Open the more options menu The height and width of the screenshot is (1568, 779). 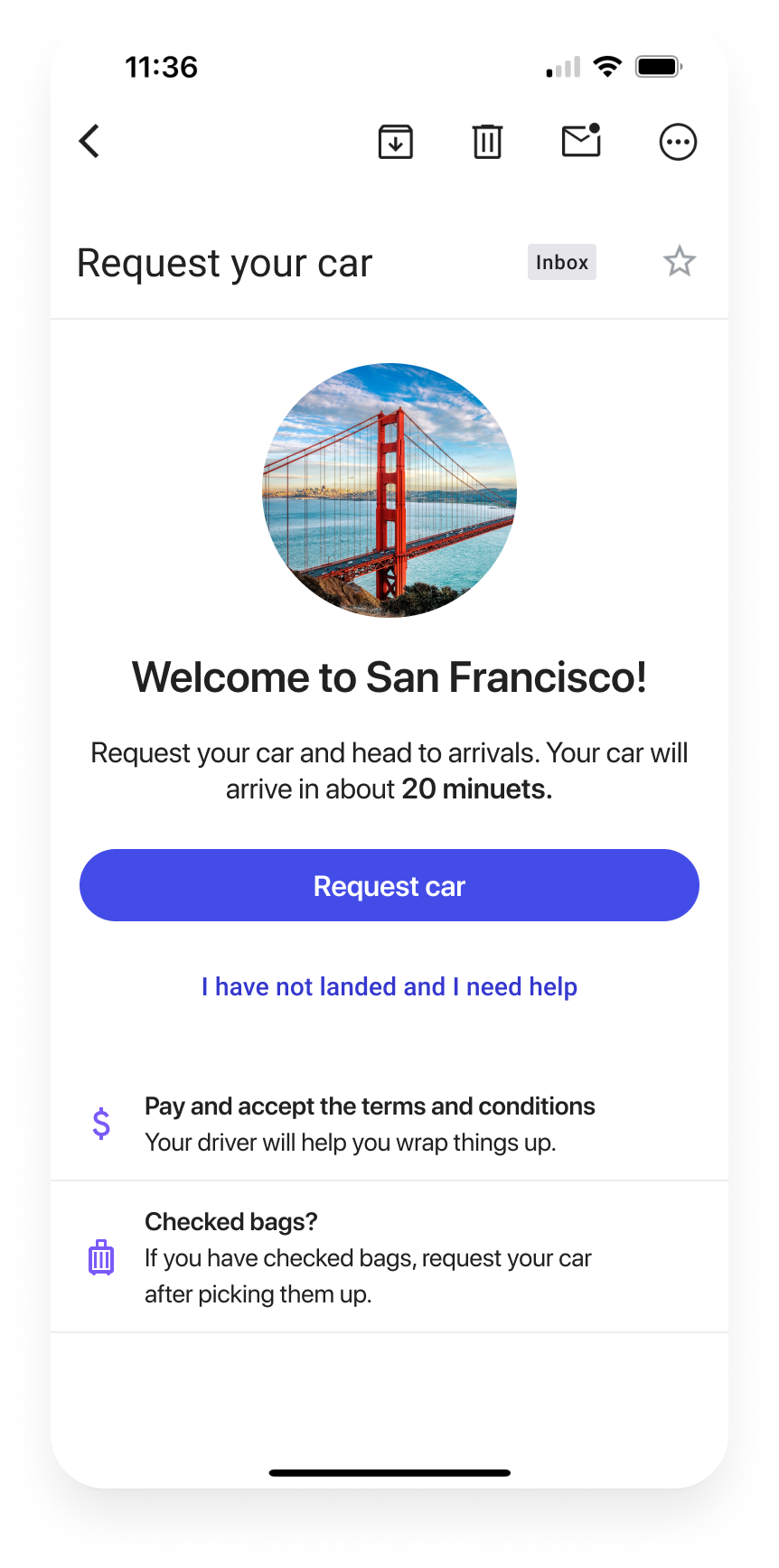point(678,142)
